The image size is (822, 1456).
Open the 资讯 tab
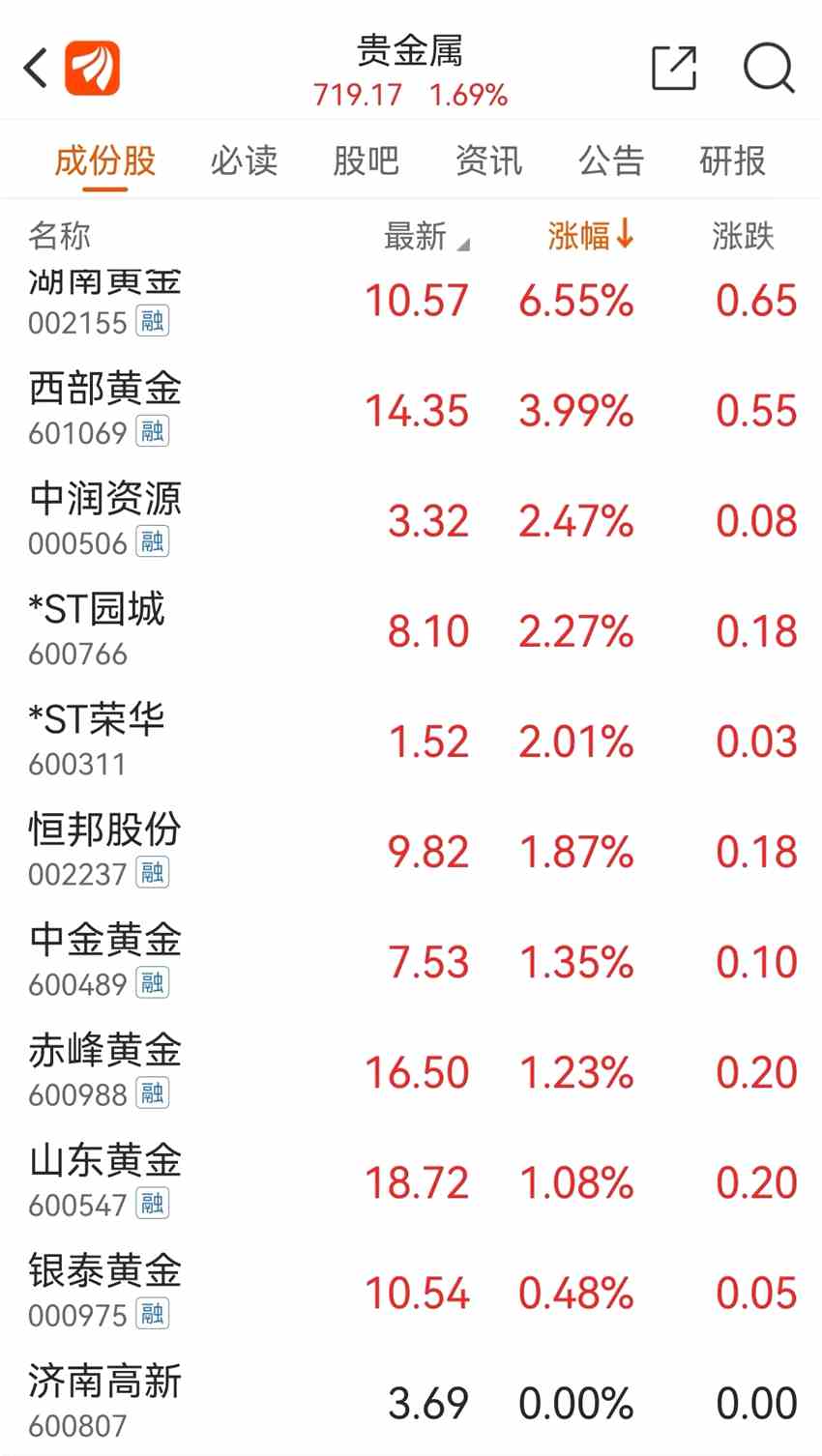coord(488,160)
